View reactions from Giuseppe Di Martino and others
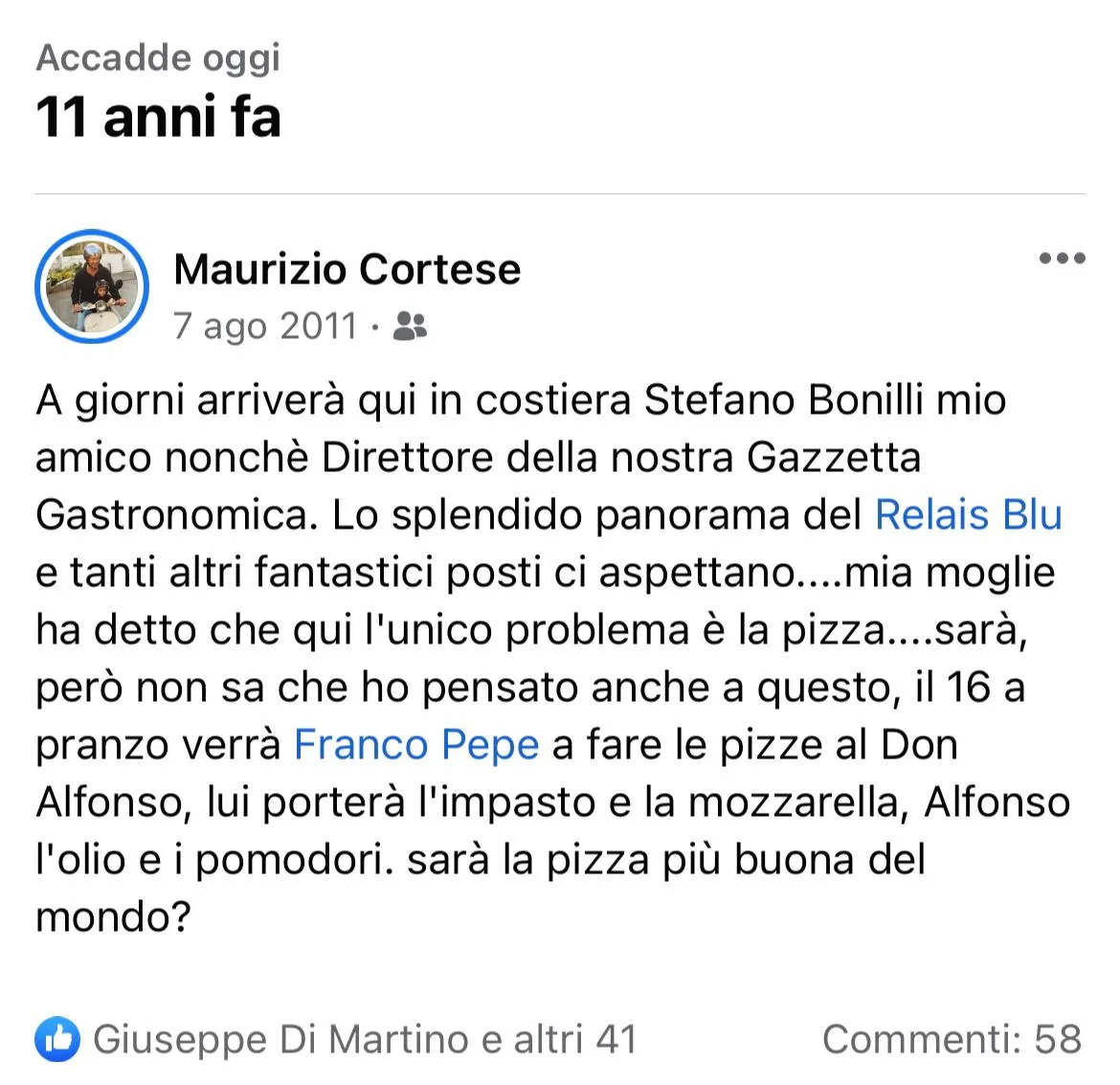Image resolution: width=1120 pixels, height=1085 pixels. click(364, 1039)
